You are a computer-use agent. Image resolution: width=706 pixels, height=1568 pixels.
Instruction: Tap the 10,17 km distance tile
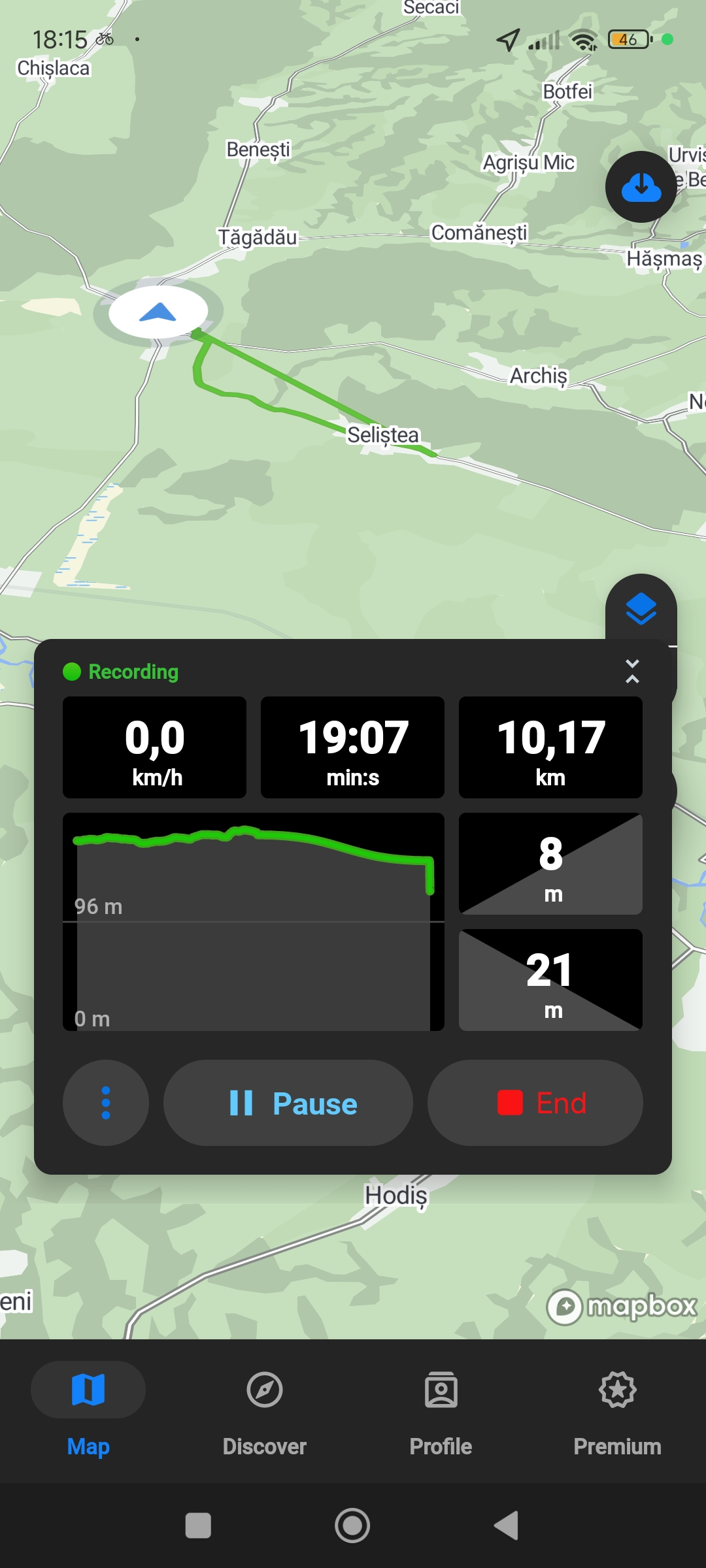550,747
